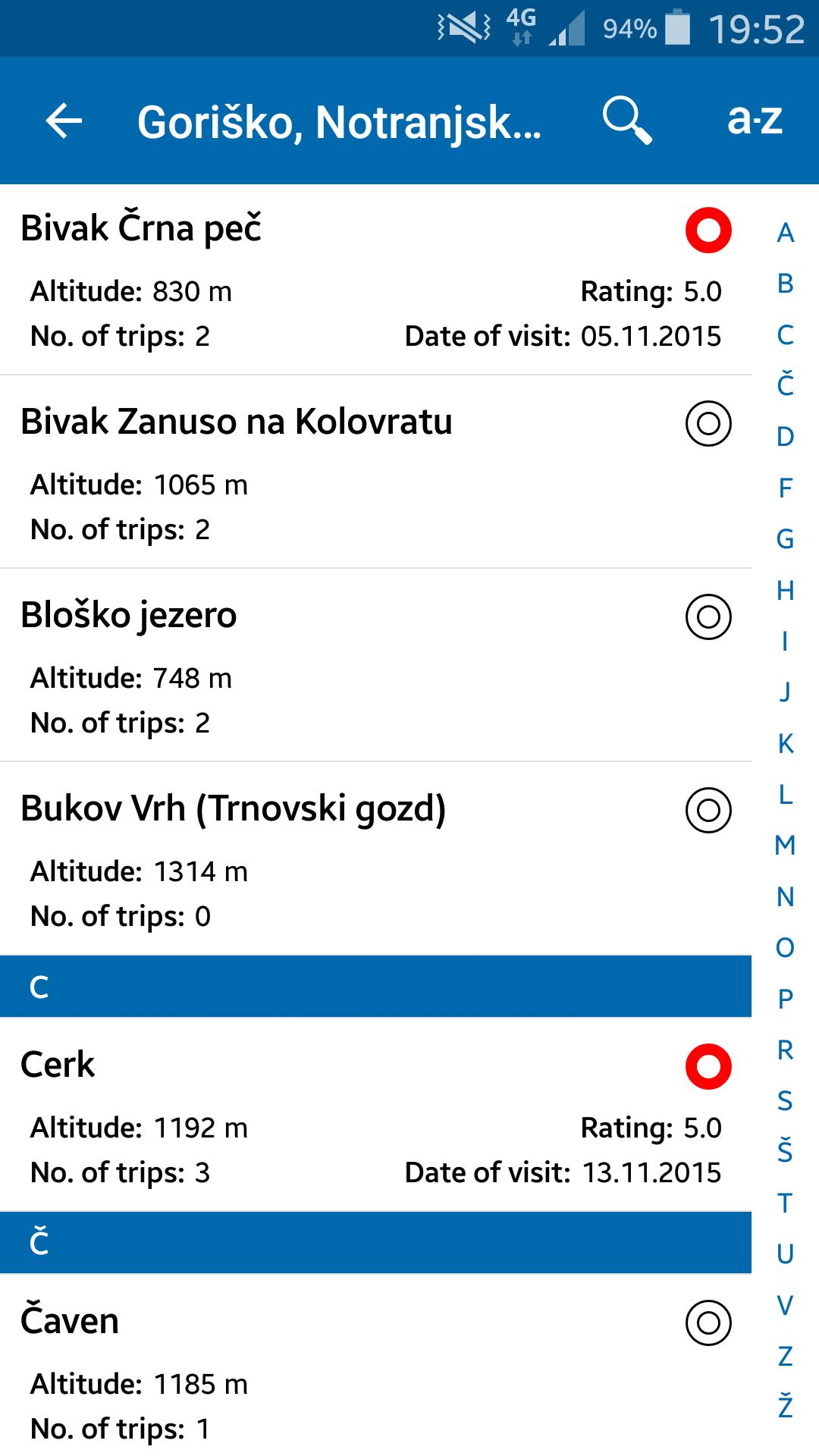Image resolution: width=819 pixels, height=1456 pixels.
Task: Tap the red visited marker for Cerk
Action: pyautogui.click(x=708, y=1067)
